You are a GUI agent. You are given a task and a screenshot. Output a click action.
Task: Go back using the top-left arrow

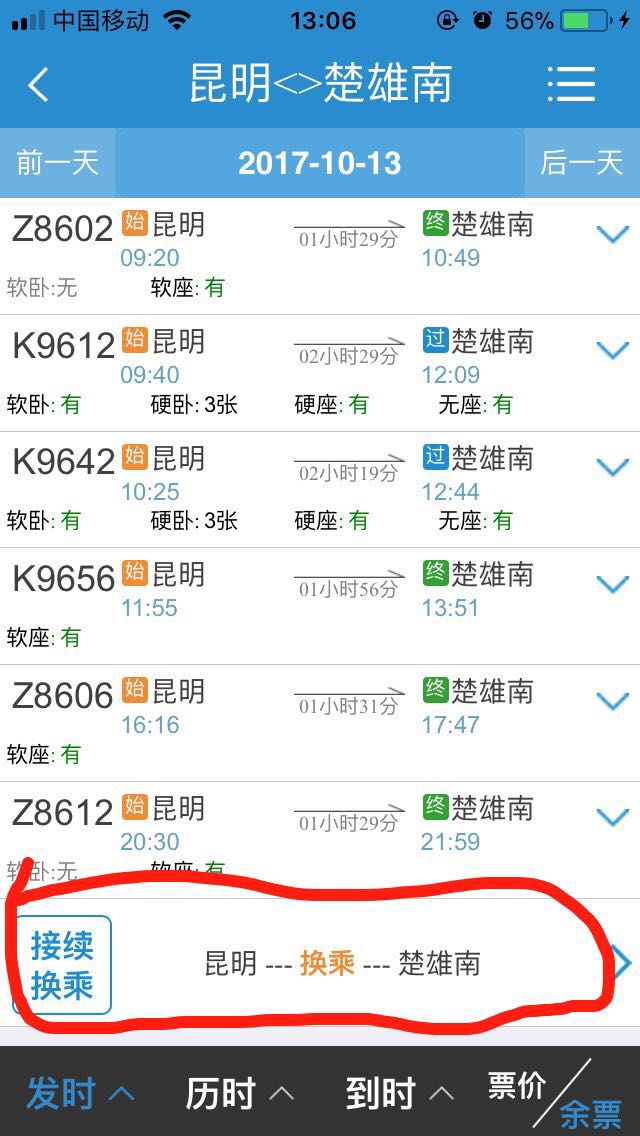(x=38, y=85)
